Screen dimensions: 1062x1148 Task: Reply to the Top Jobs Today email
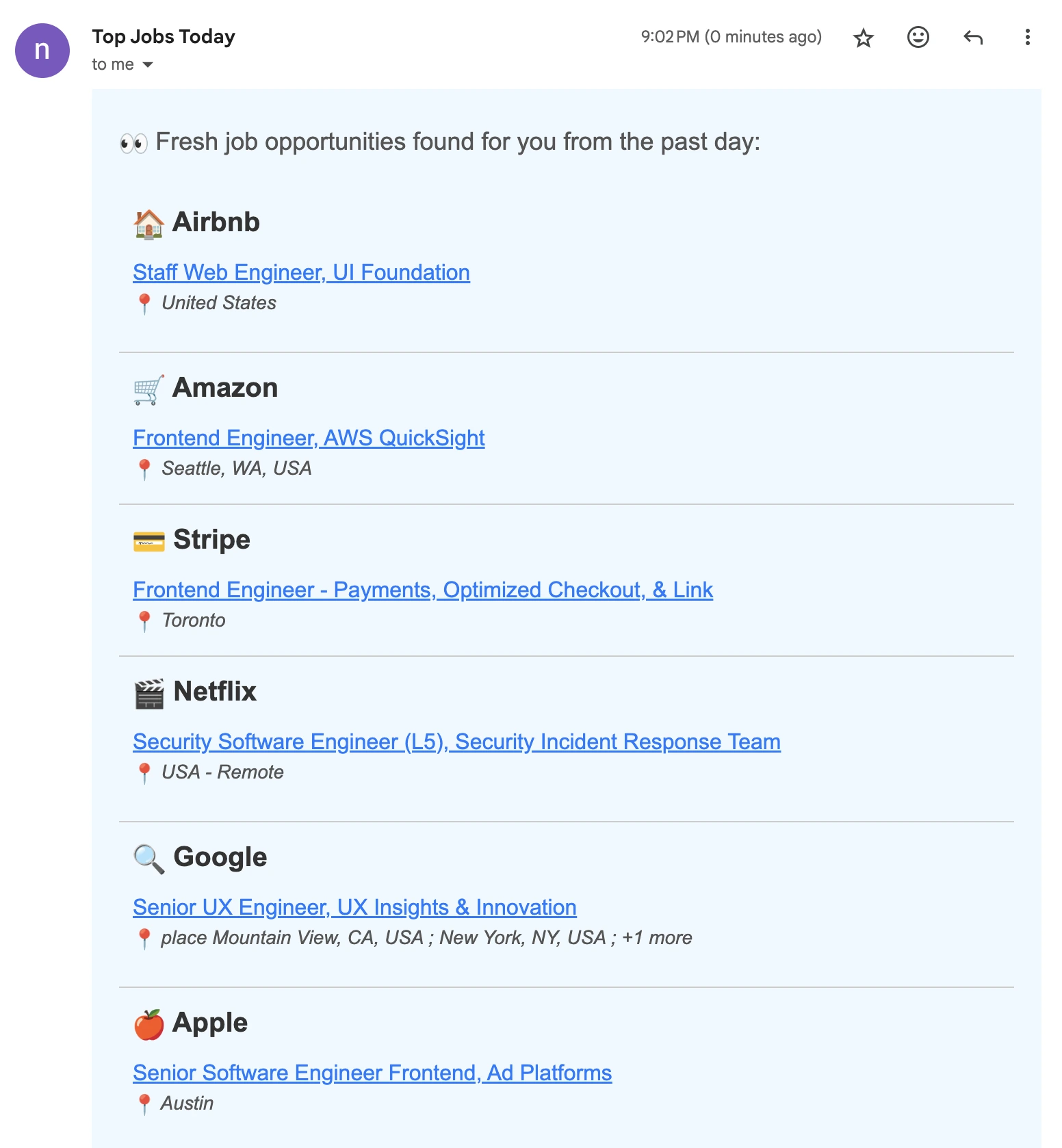click(x=973, y=38)
